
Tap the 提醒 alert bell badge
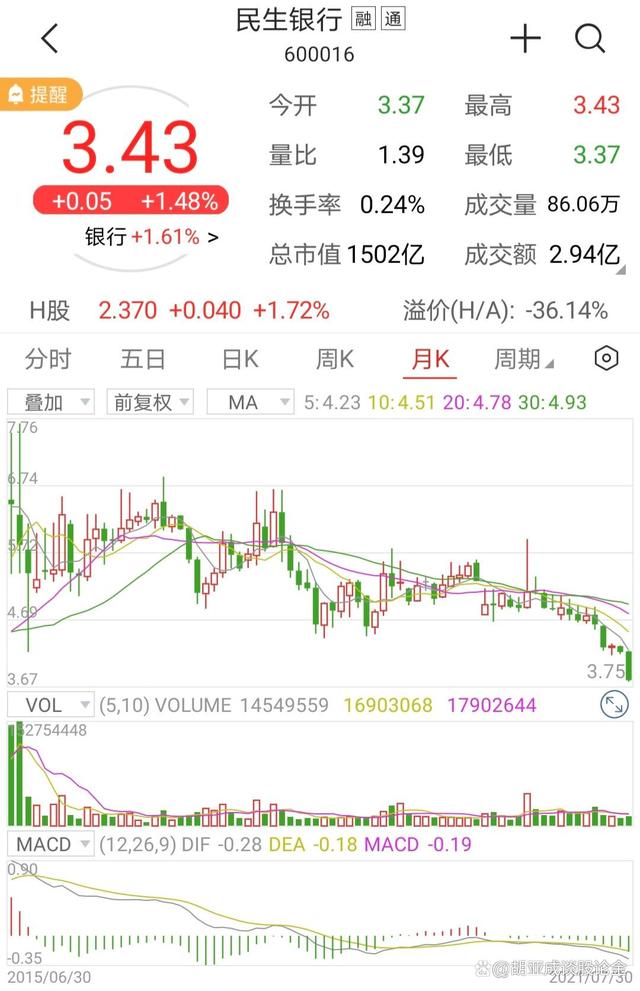[40, 95]
